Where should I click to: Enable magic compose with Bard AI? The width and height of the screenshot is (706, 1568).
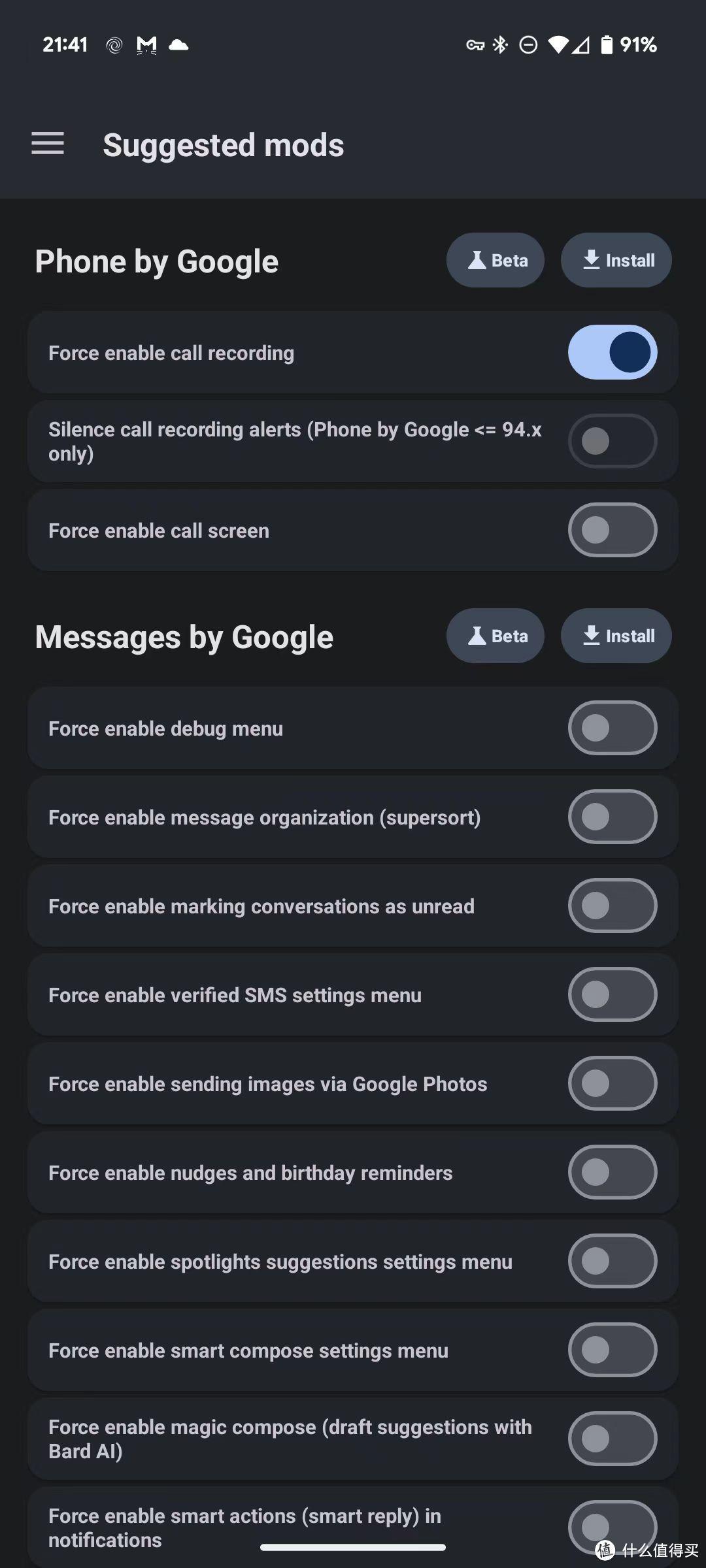pos(613,1439)
